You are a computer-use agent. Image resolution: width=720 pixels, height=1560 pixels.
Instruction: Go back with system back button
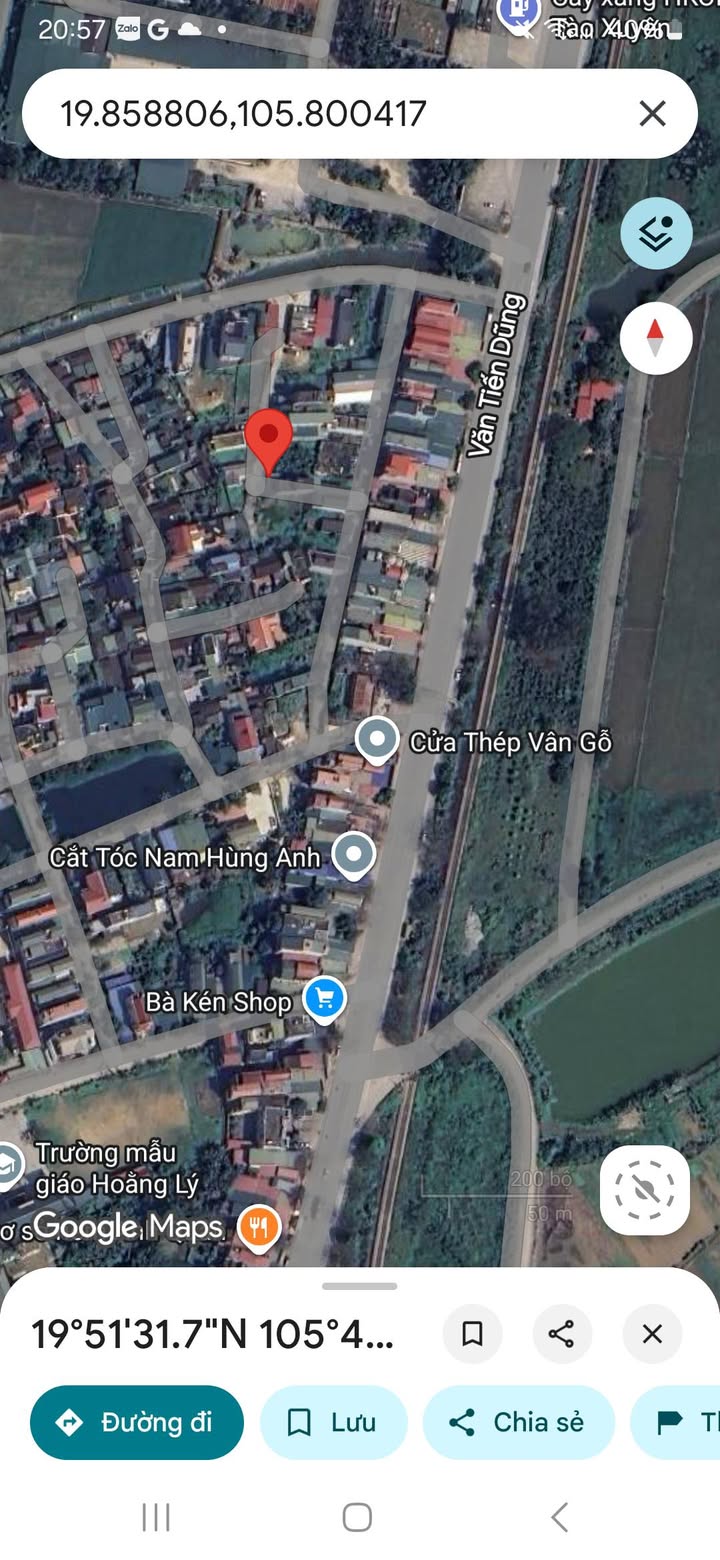[x=560, y=1517]
